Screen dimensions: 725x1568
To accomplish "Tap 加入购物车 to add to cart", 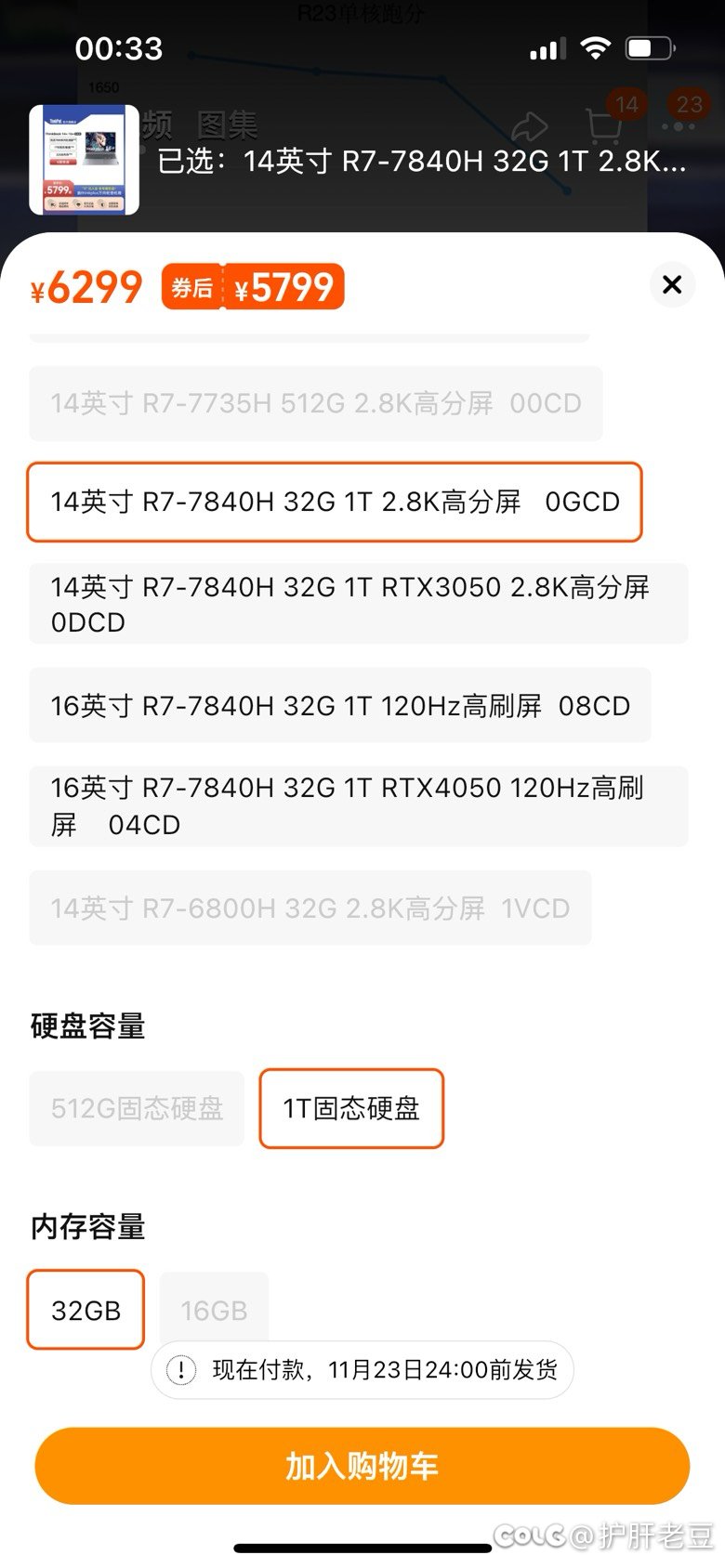I will coord(362,1466).
